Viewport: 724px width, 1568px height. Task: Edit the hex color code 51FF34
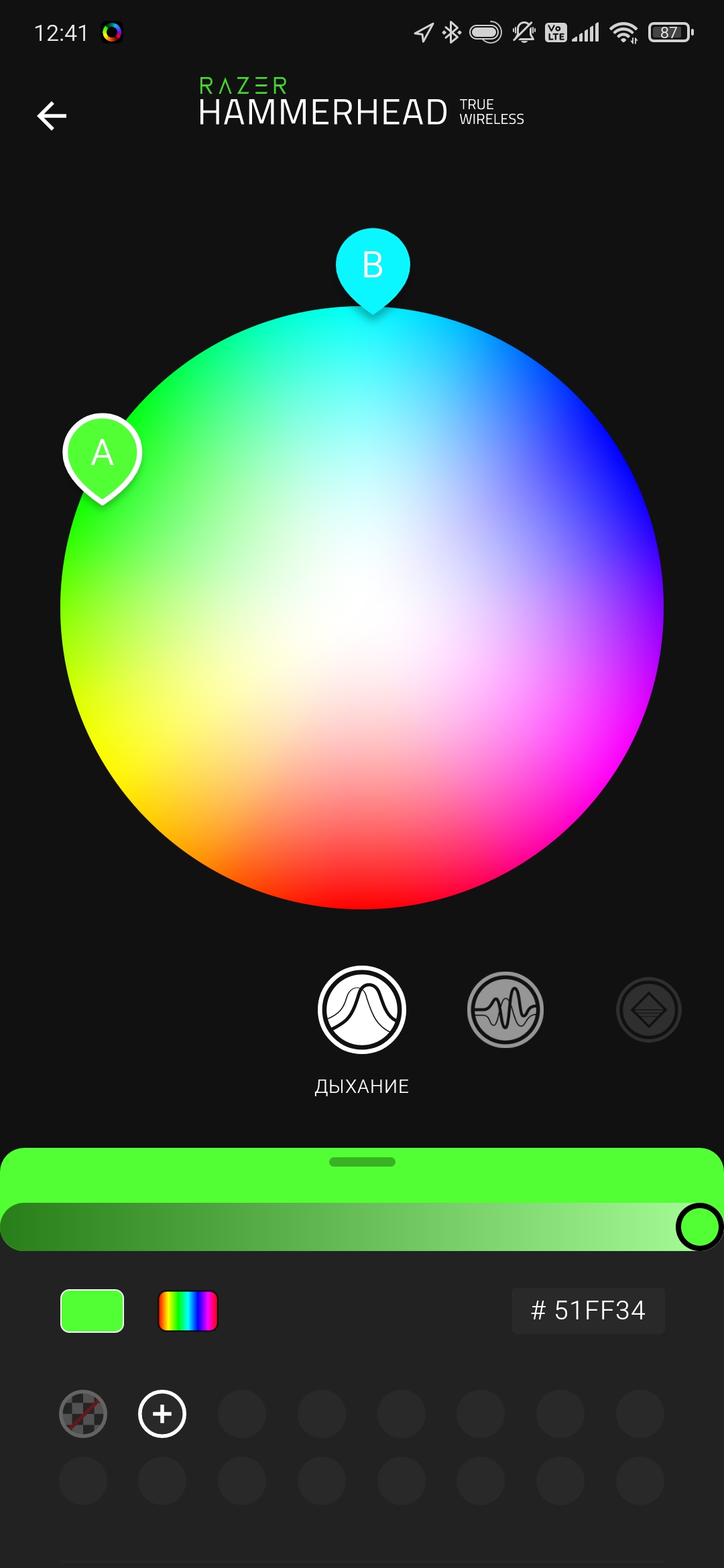click(588, 1311)
